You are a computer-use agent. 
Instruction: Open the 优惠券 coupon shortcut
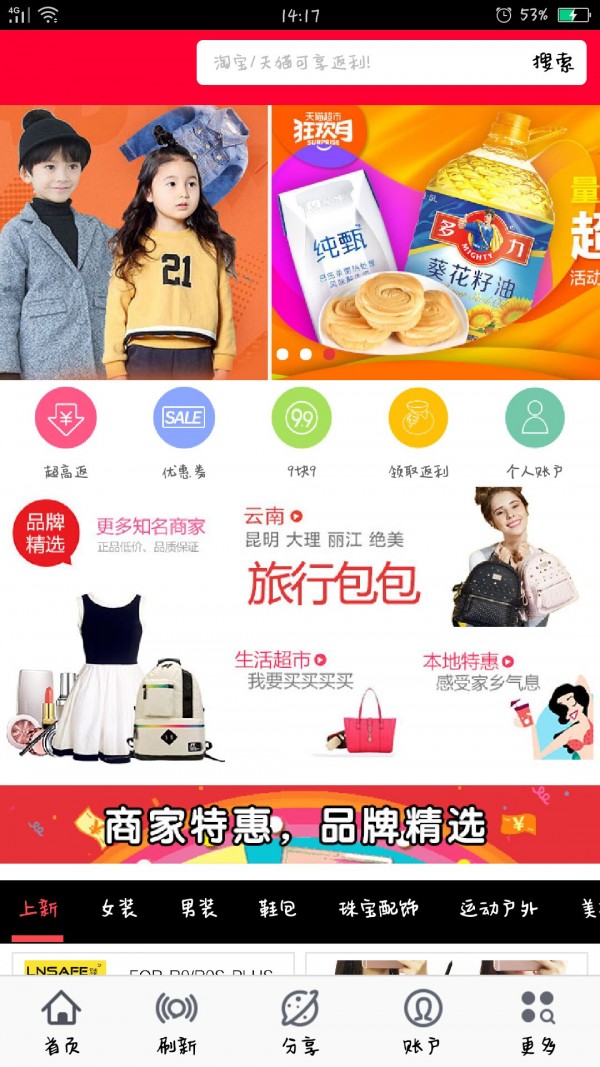184,418
